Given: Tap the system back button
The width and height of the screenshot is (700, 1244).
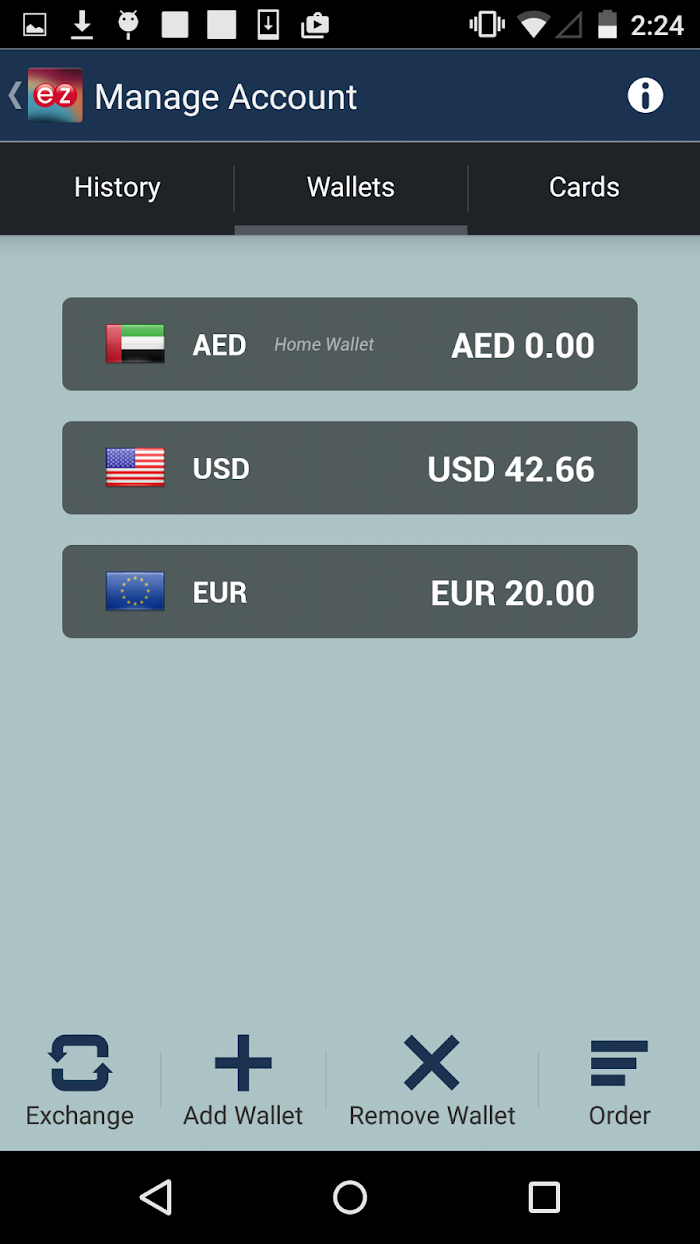Looking at the screenshot, I should tap(156, 1197).
